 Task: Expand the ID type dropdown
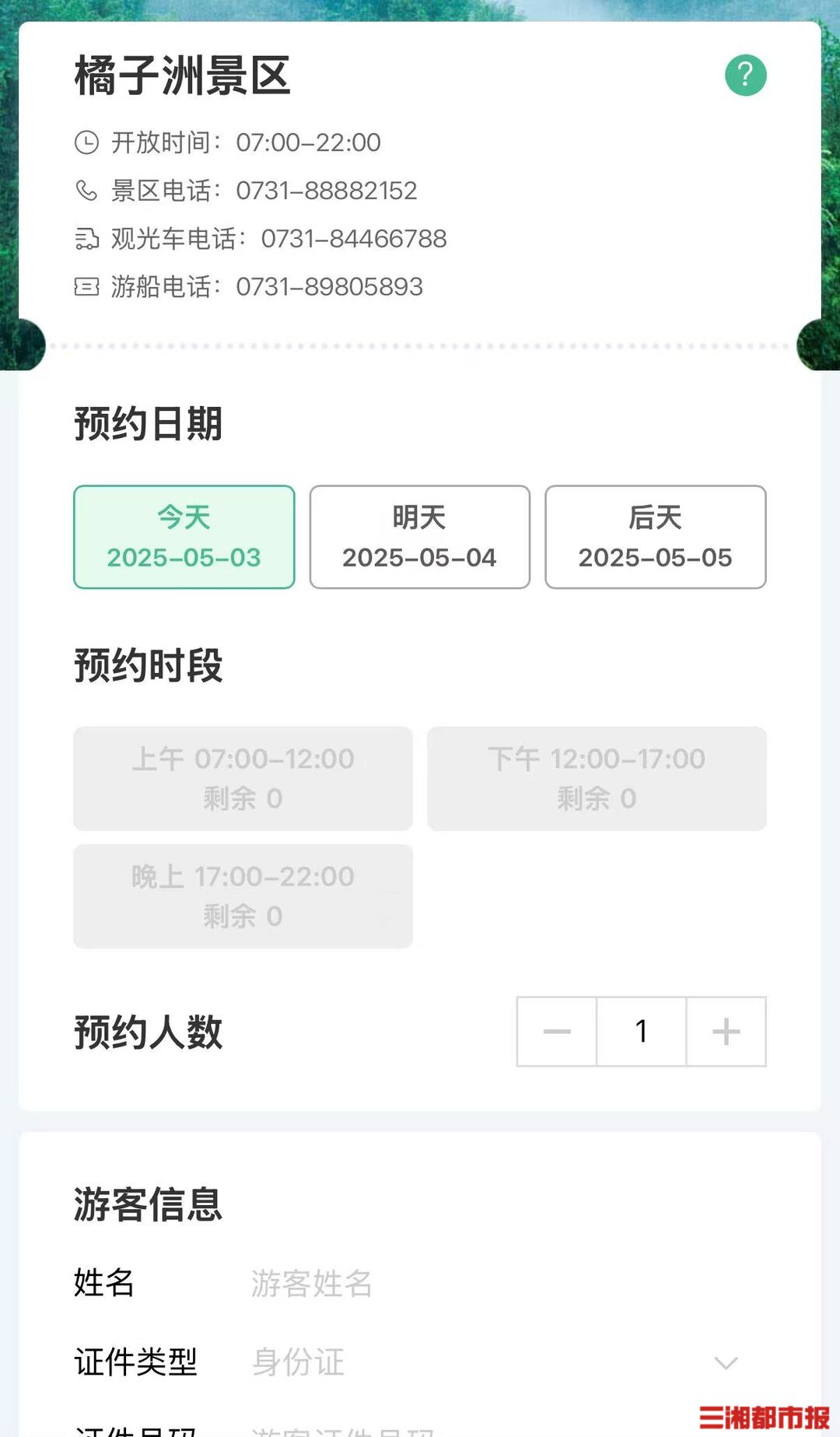(725, 1362)
